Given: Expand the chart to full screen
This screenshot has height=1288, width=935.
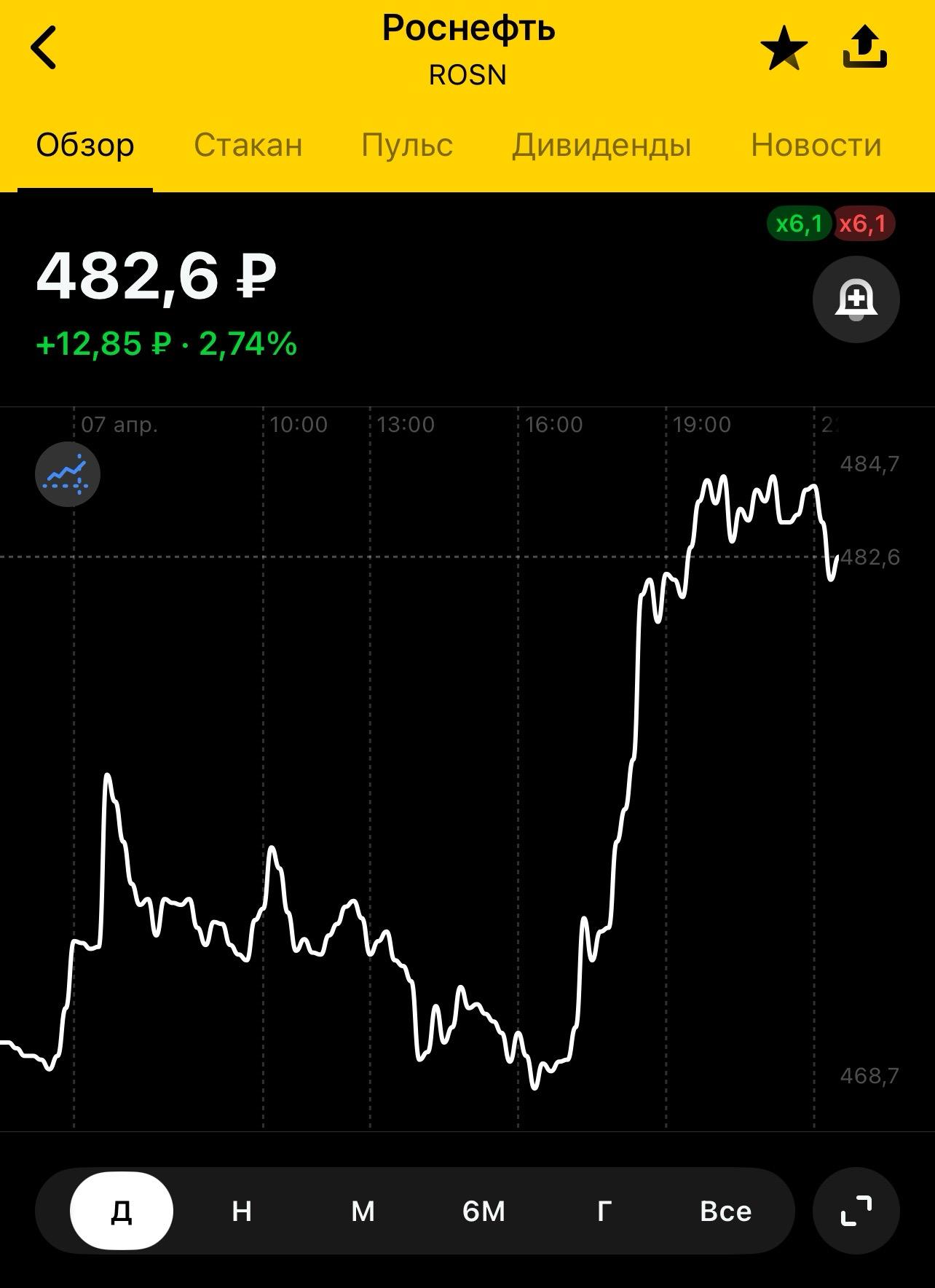Looking at the screenshot, I should point(856,1211).
